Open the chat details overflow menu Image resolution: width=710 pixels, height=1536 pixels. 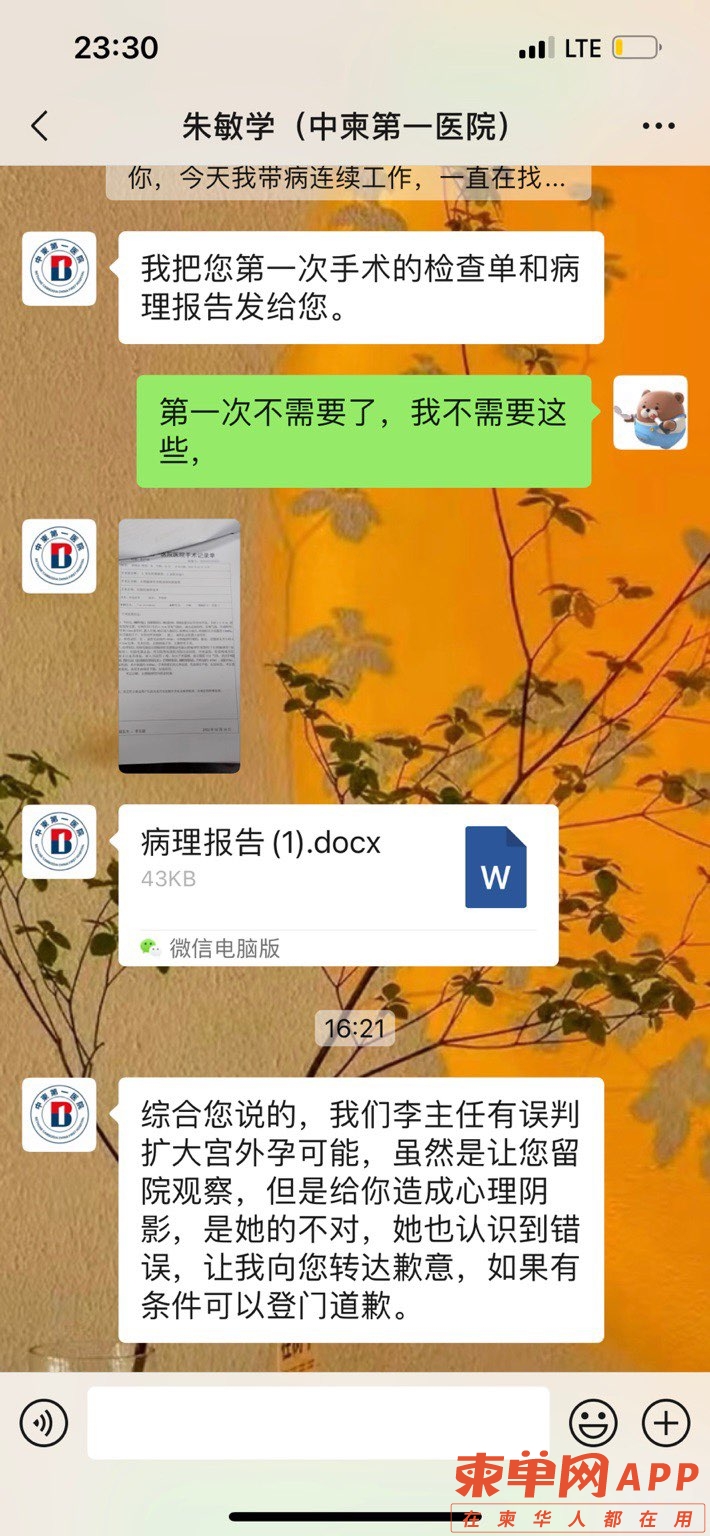(x=658, y=127)
